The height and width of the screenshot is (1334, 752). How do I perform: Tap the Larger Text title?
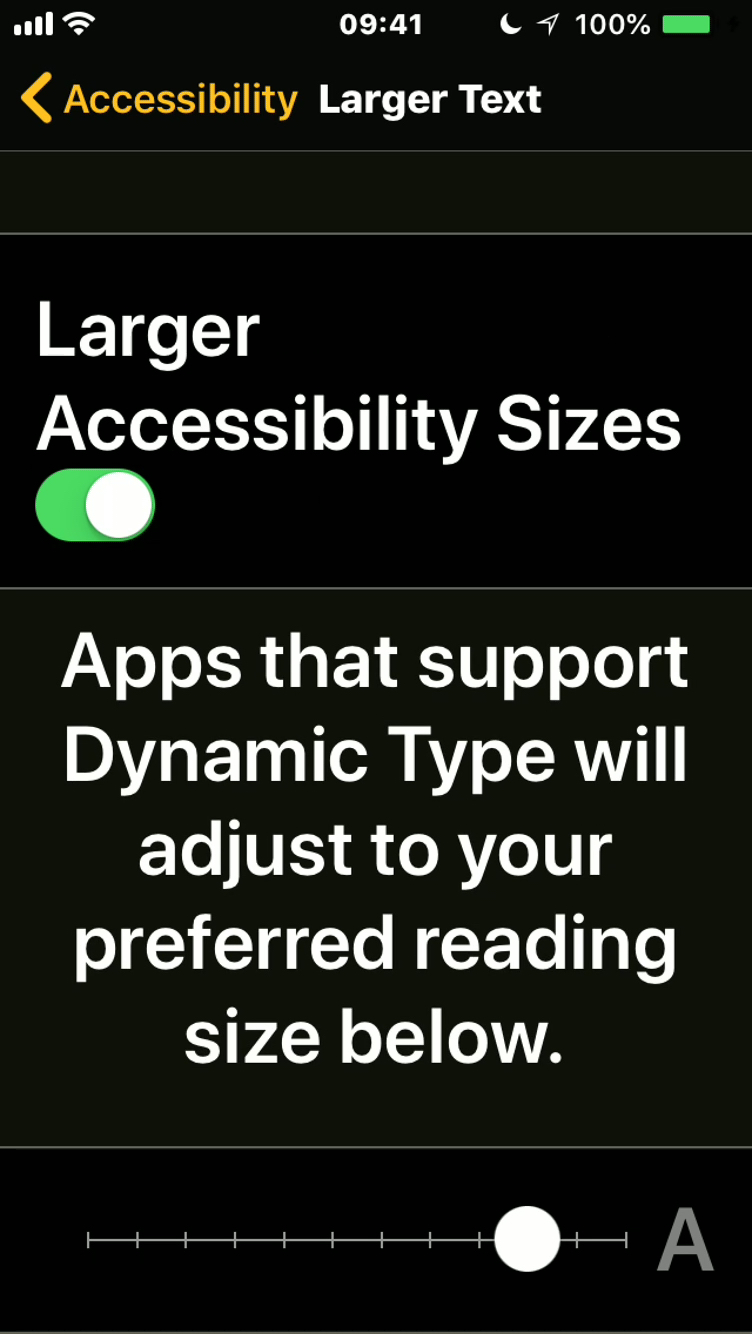[x=430, y=100]
